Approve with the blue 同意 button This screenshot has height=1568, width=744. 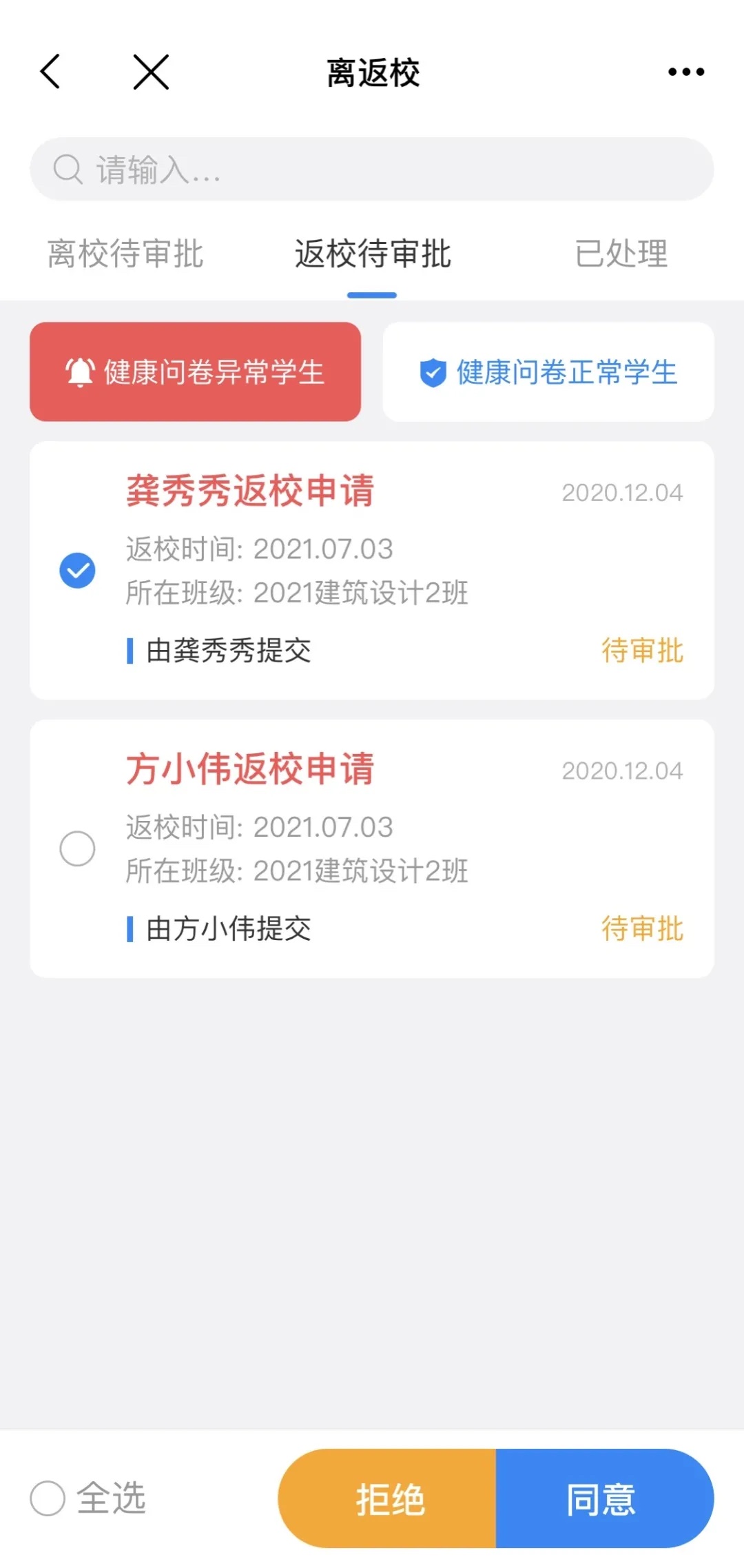click(x=605, y=1499)
